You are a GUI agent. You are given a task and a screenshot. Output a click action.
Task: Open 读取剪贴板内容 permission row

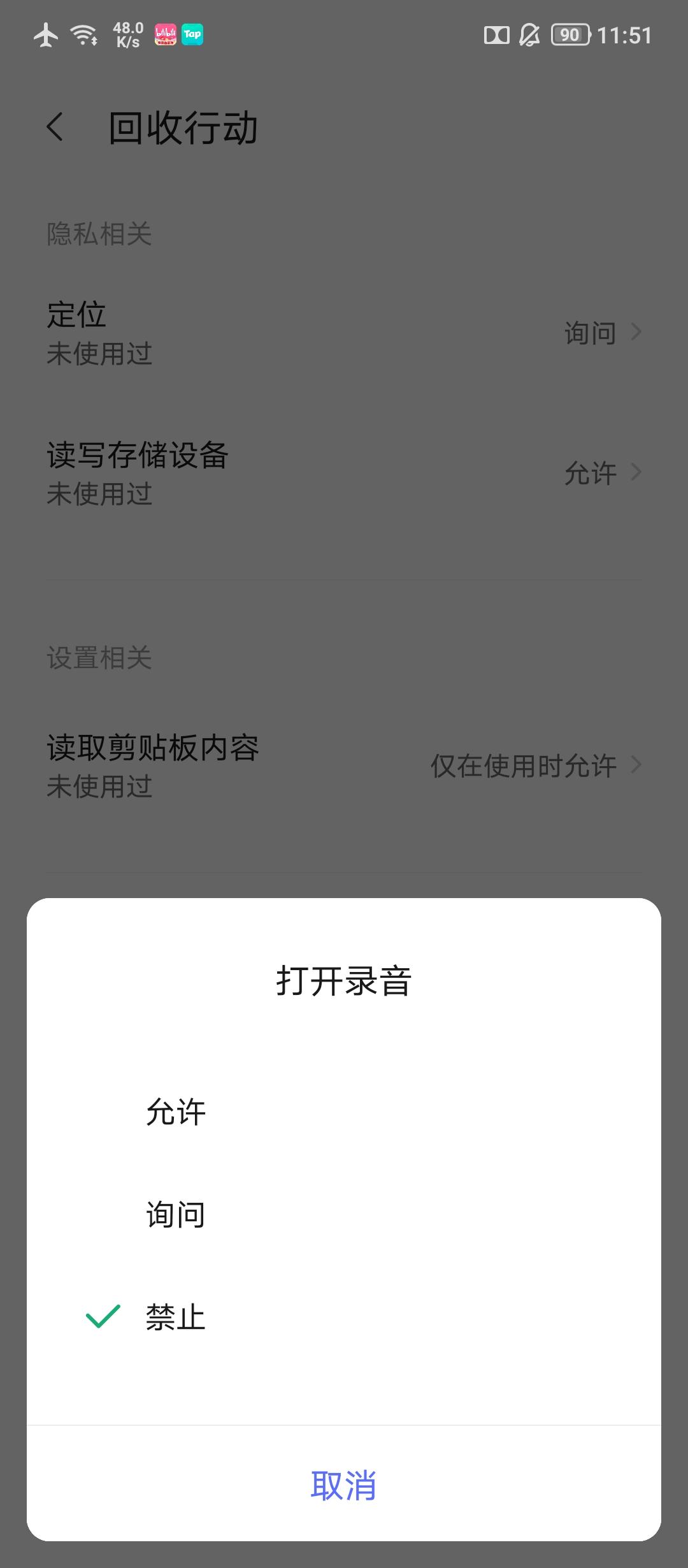[x=344, y=766]
